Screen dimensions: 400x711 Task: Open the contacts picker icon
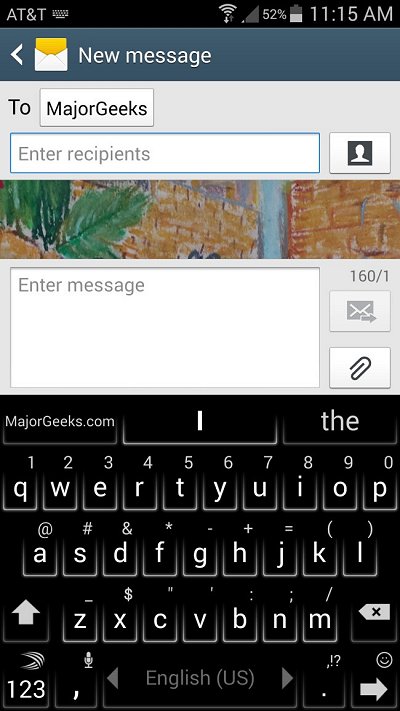pos(360,153)
